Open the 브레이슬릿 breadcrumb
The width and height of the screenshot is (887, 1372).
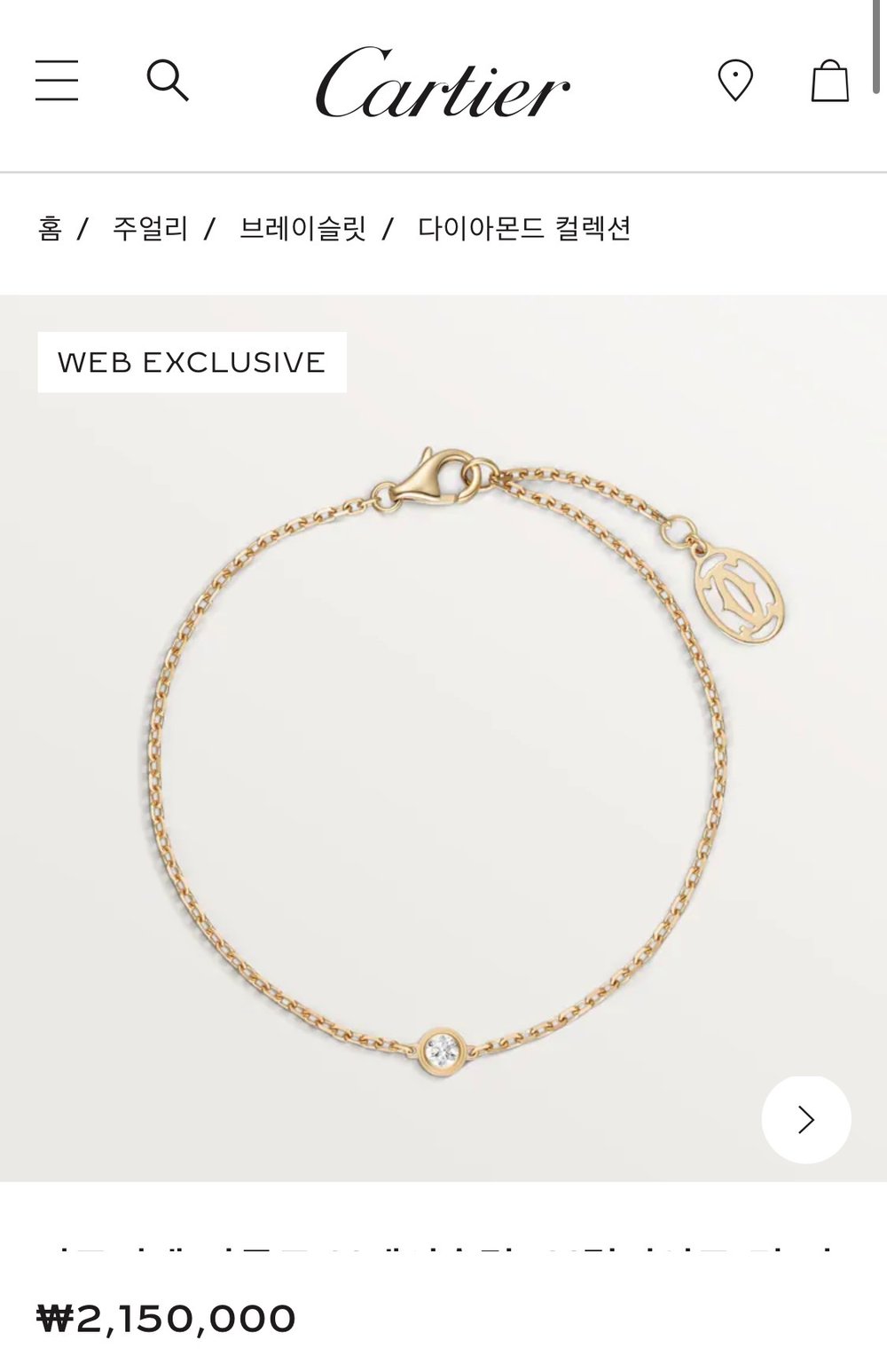(x=302, y=228)
